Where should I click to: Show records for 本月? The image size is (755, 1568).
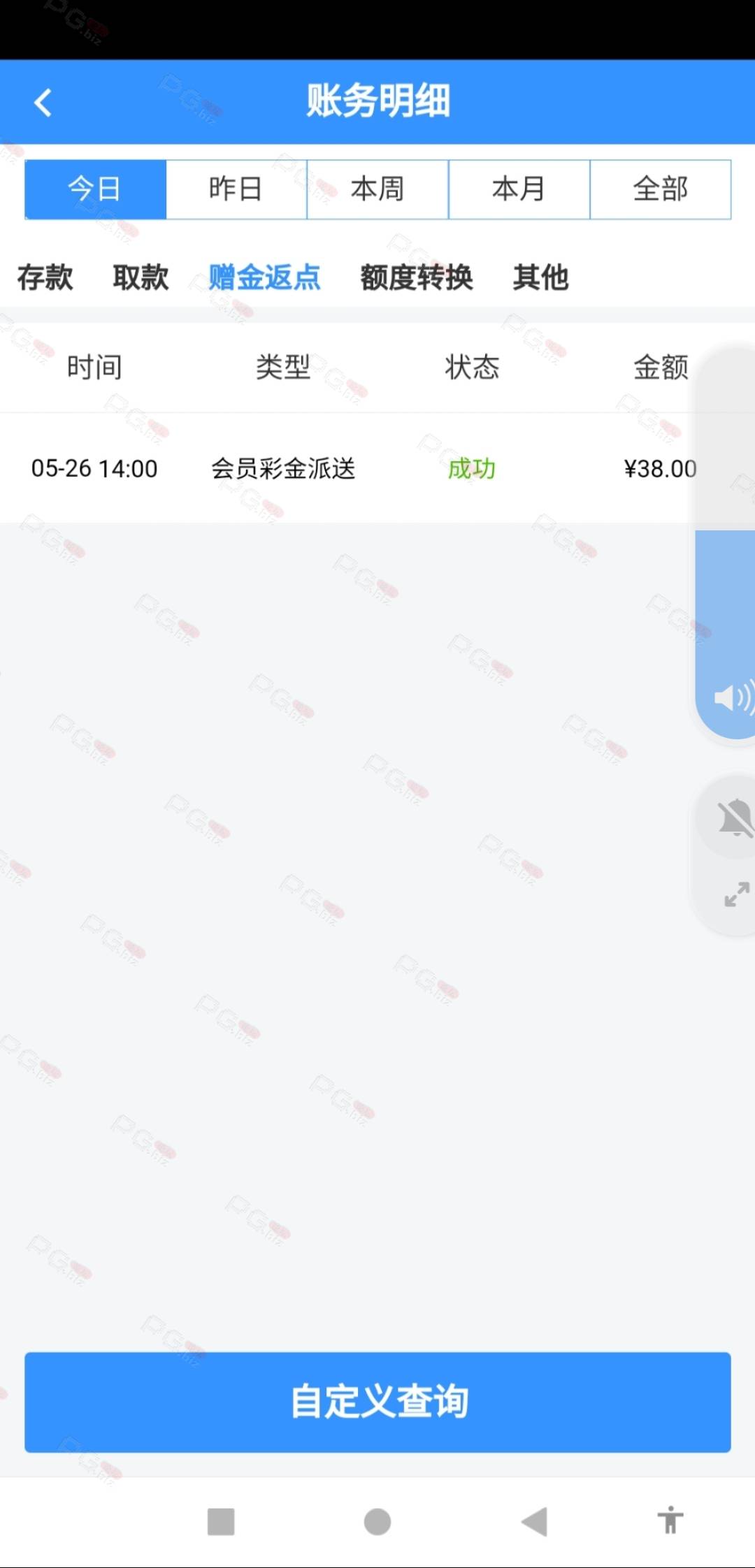(x=519, y=189)
